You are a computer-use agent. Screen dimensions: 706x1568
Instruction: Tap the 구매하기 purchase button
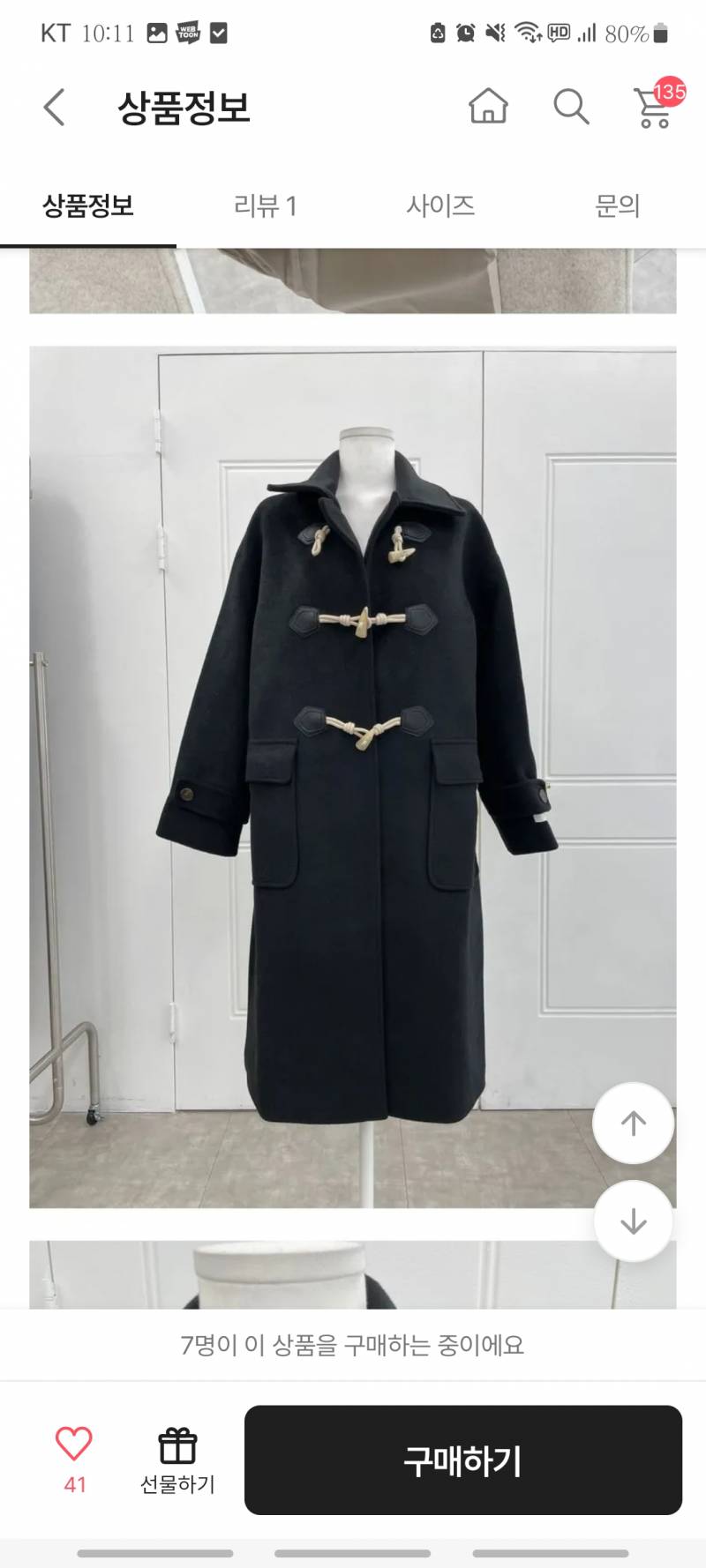tap(462, 1460)
